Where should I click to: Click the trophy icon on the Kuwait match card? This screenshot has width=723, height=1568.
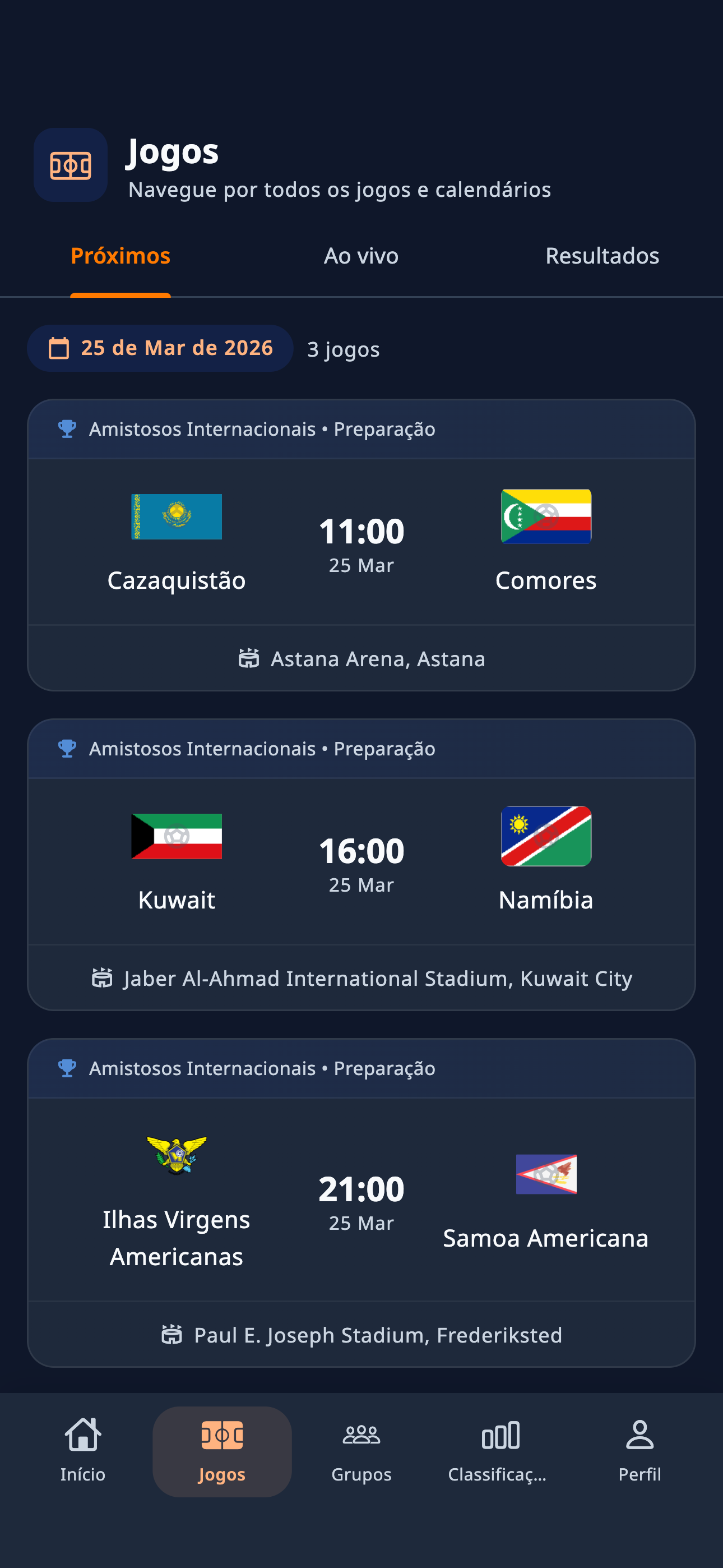[x=67, y=748]
